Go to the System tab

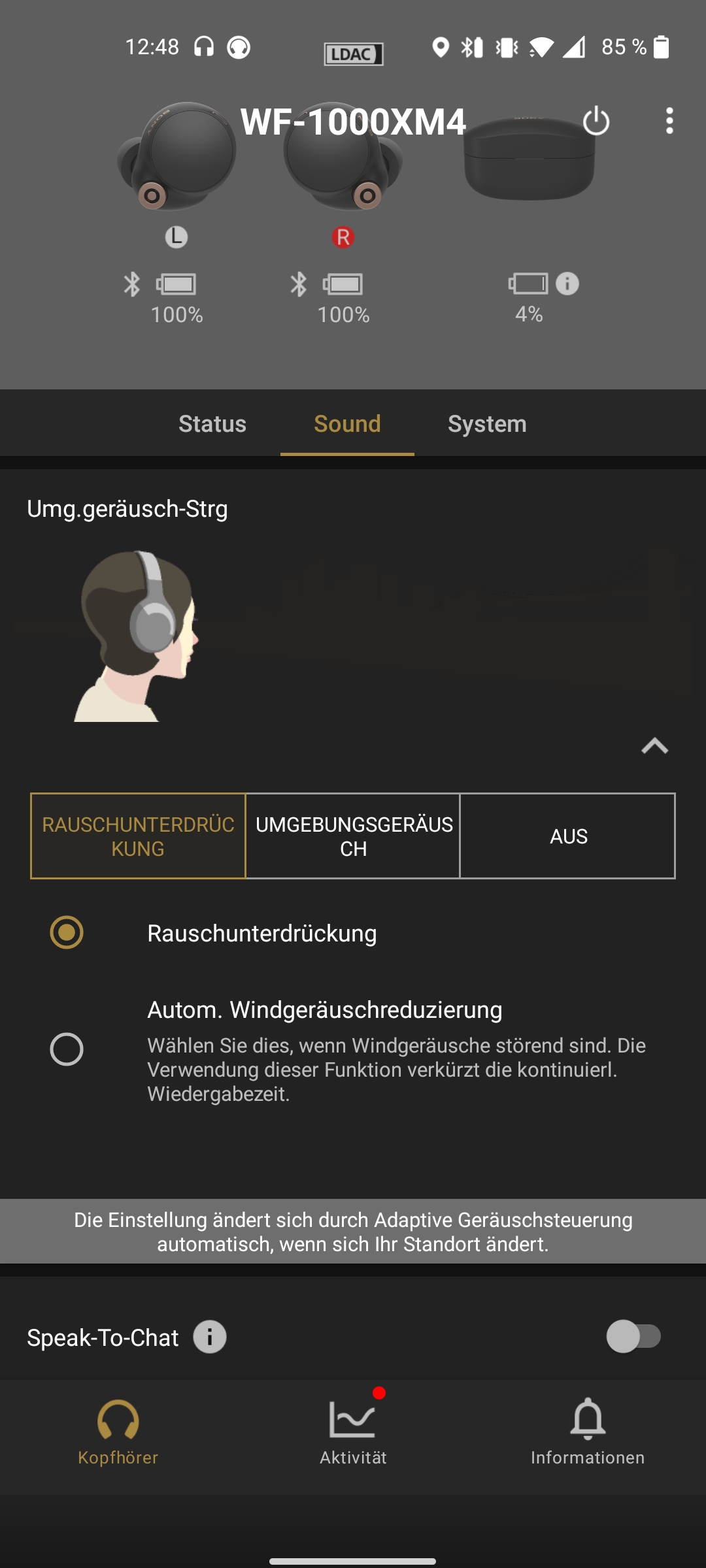[487, 423]
